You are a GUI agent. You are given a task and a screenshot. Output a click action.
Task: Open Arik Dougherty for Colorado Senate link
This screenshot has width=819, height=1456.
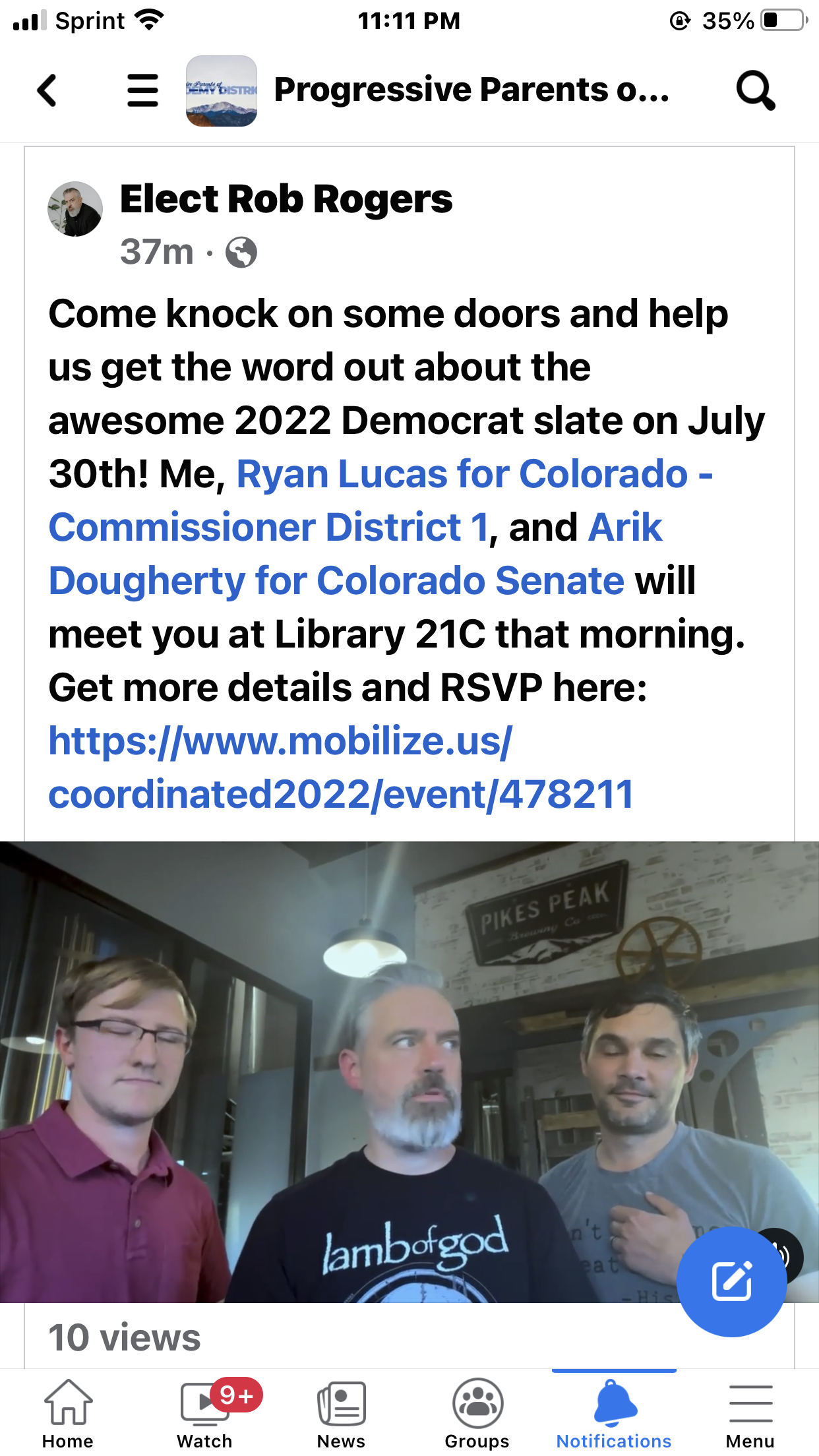point(336,581)
